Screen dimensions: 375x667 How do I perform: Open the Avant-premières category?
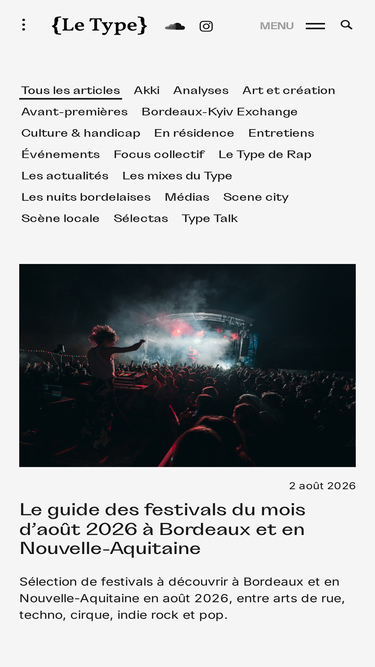tap(74, 111)
